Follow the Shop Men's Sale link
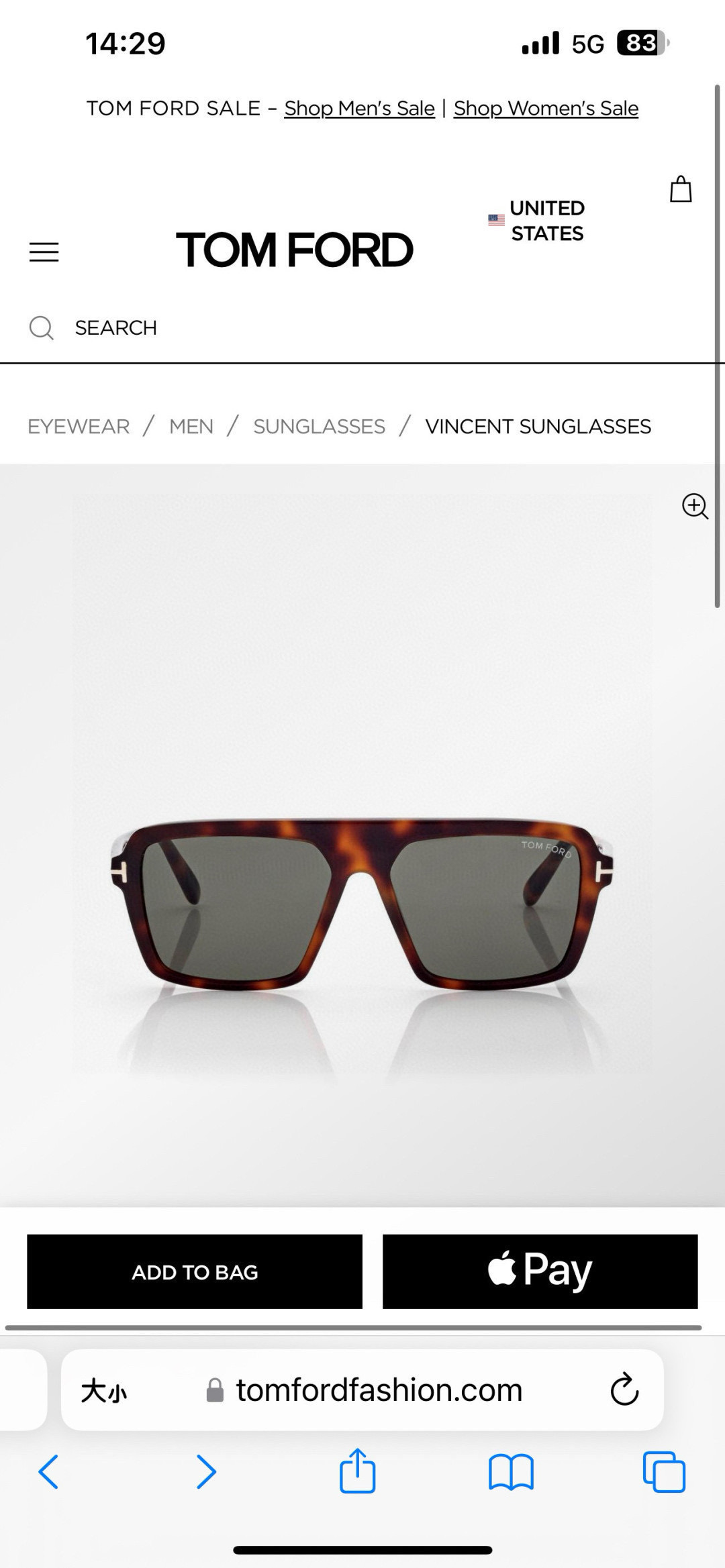The height and width of the screenshot is (1568, 725). (x=359, y=108)
